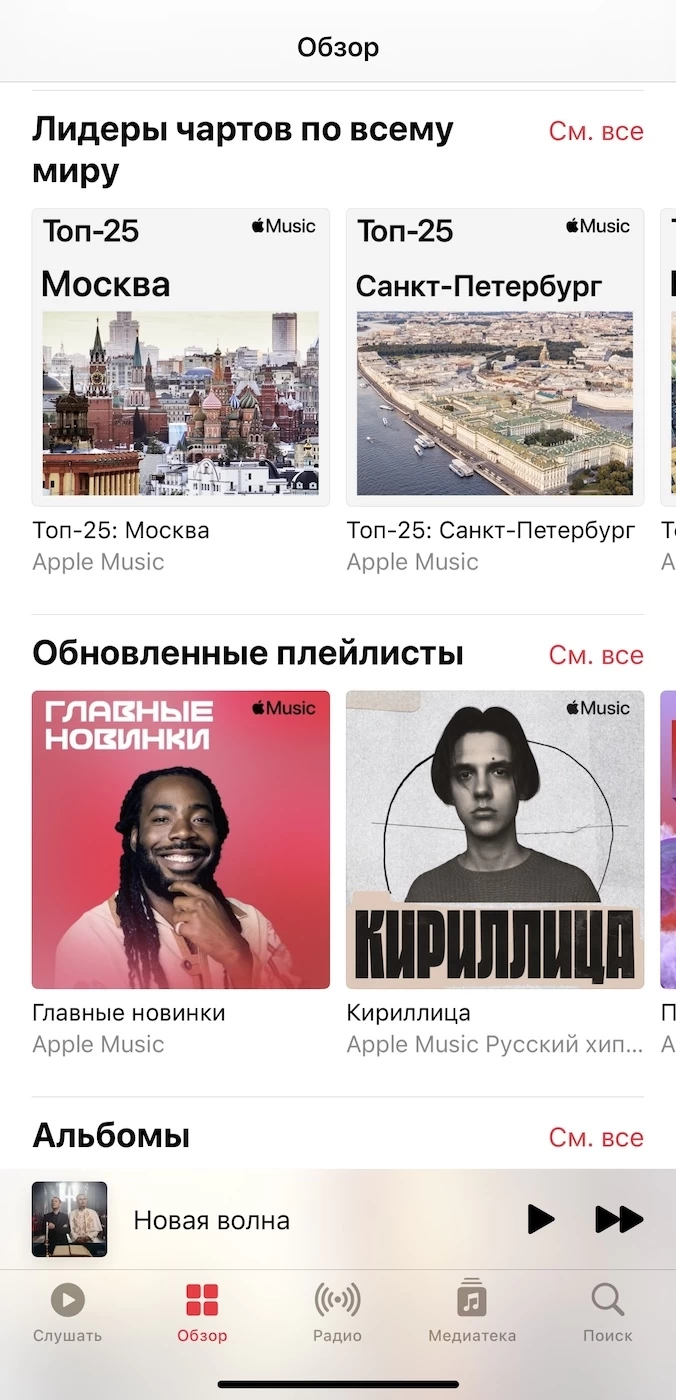The width and height of the screenshot is (676, 1400).
Task: Select the Обзор tab
Action: 202,1313
